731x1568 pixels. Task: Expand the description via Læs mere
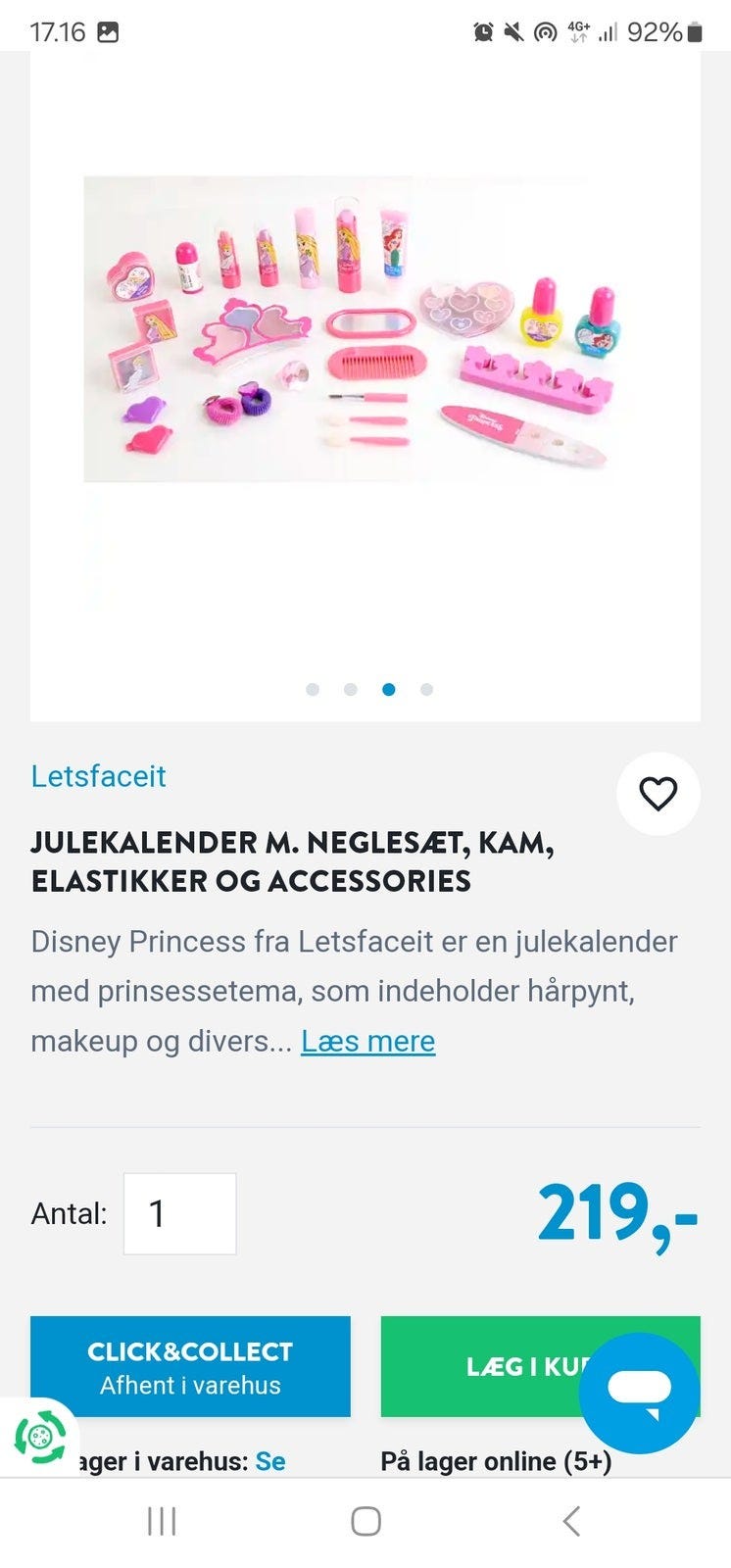pyautogui.click(x=367, y=1041)
